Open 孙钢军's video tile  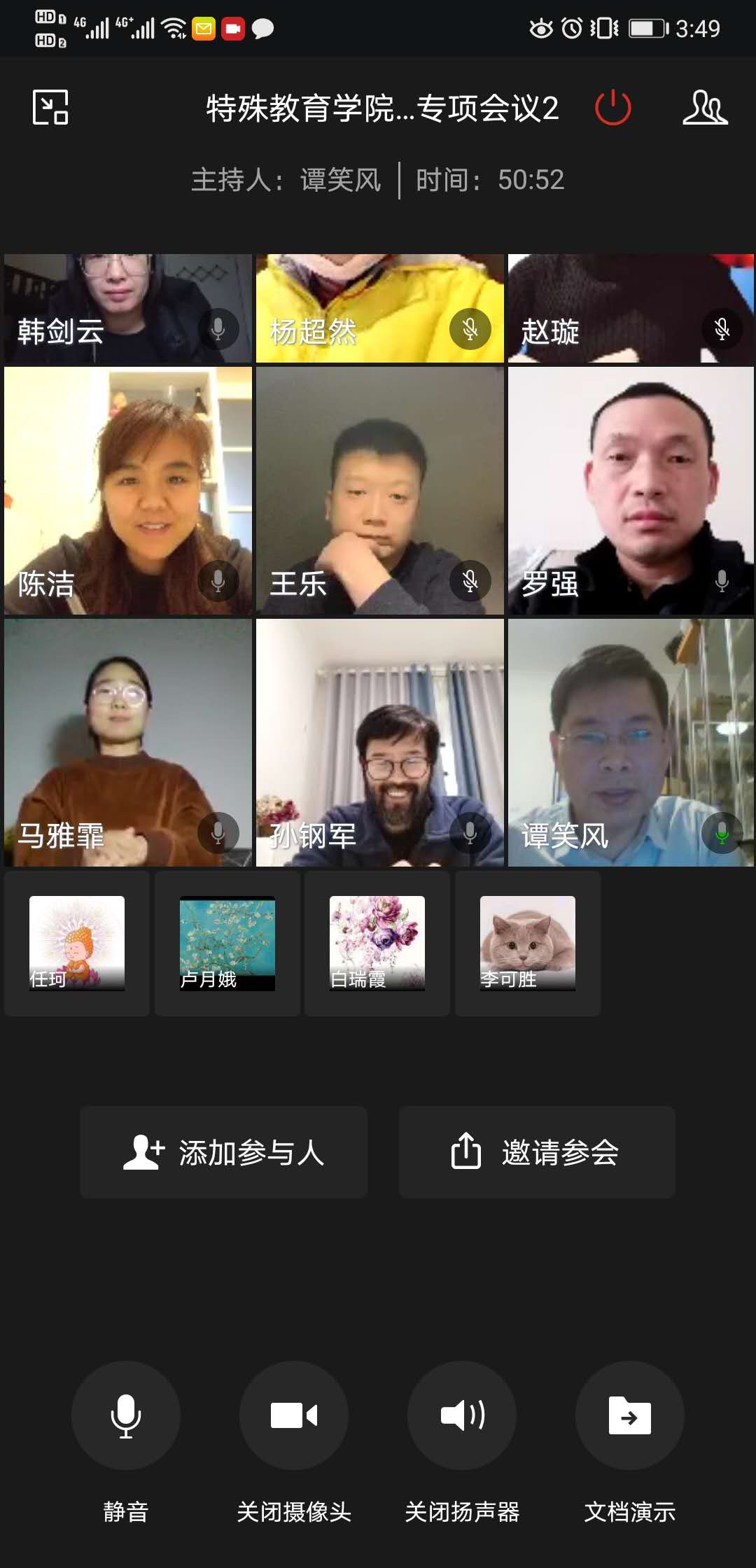pos(379,742)
